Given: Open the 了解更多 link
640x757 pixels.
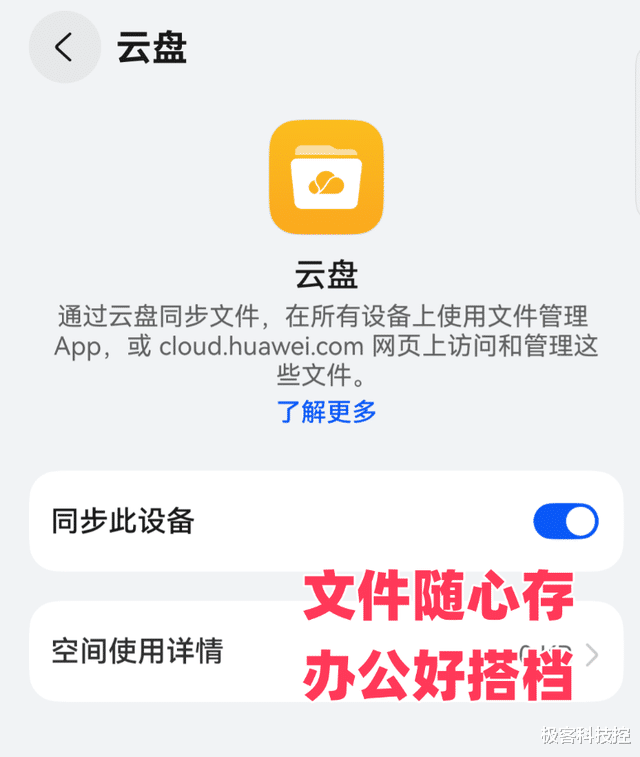Looking at the screenshot, I should 326,412.
